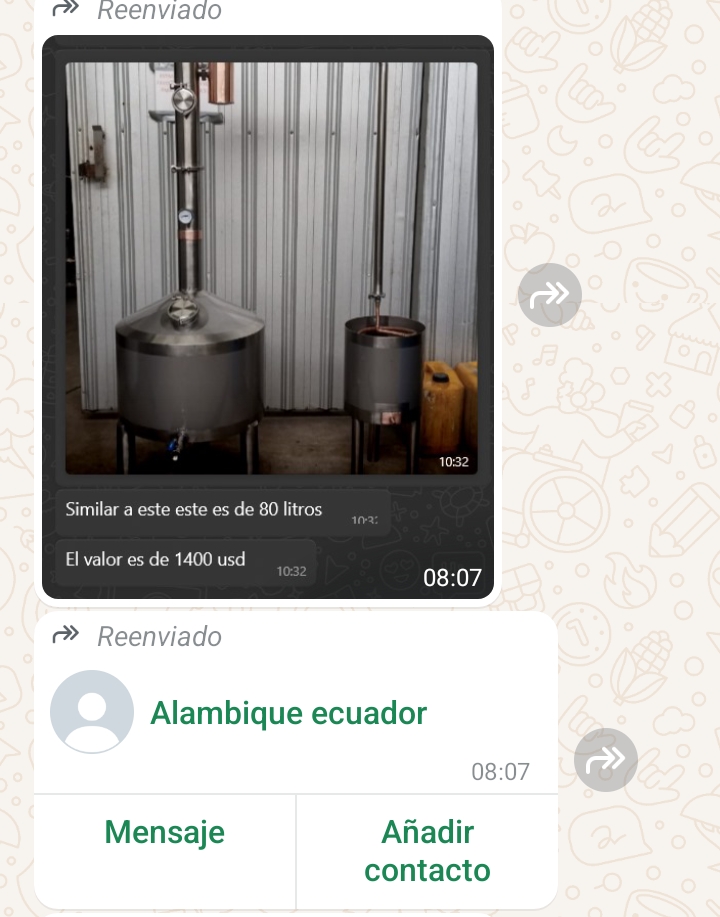Forward the distiller image message
The width and height of the screenshot is (720, 917).
pos(550,295)
